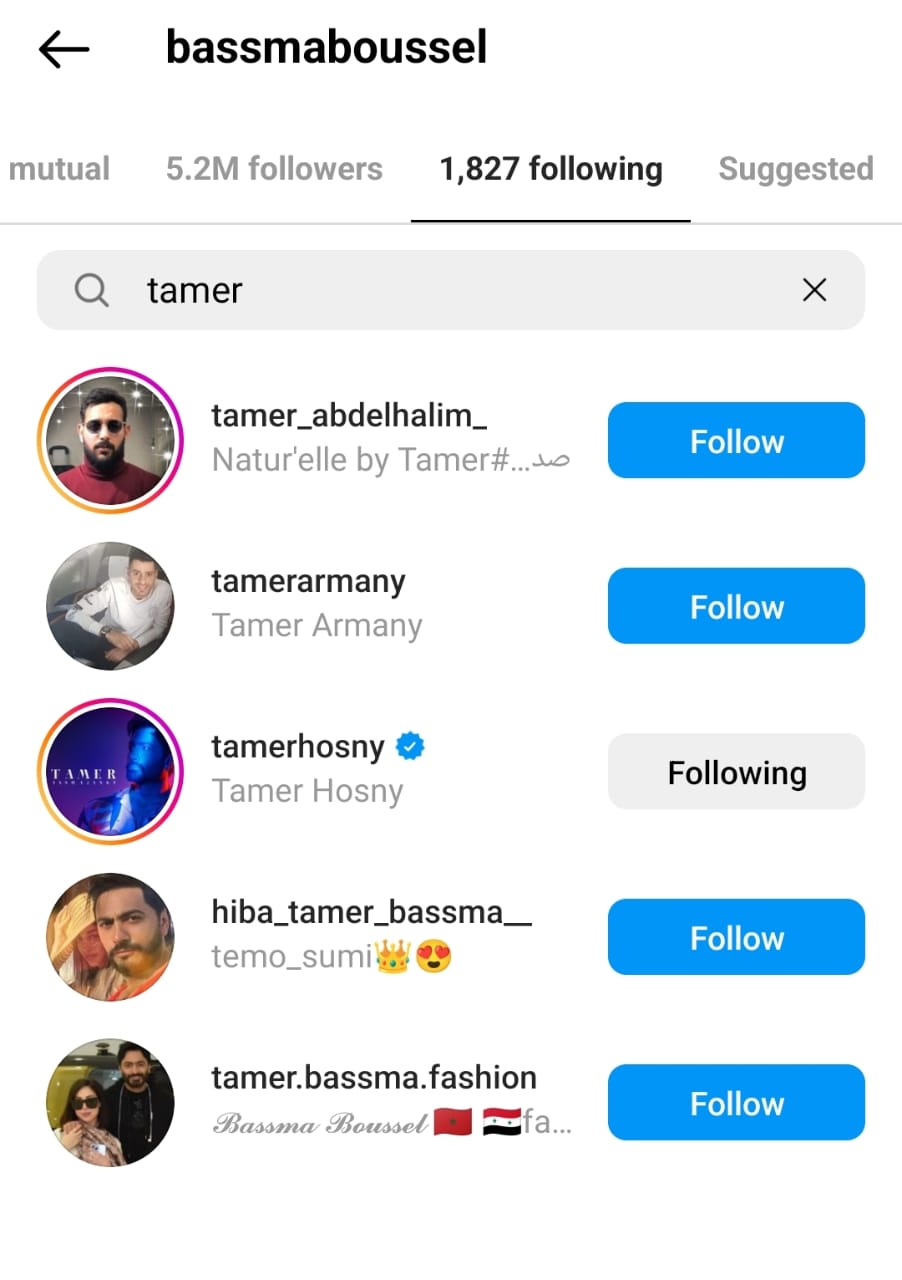Follow tamer.bassma.fashion
Viewport: 902px width, 1280px height.
[x=736, y=1102]
